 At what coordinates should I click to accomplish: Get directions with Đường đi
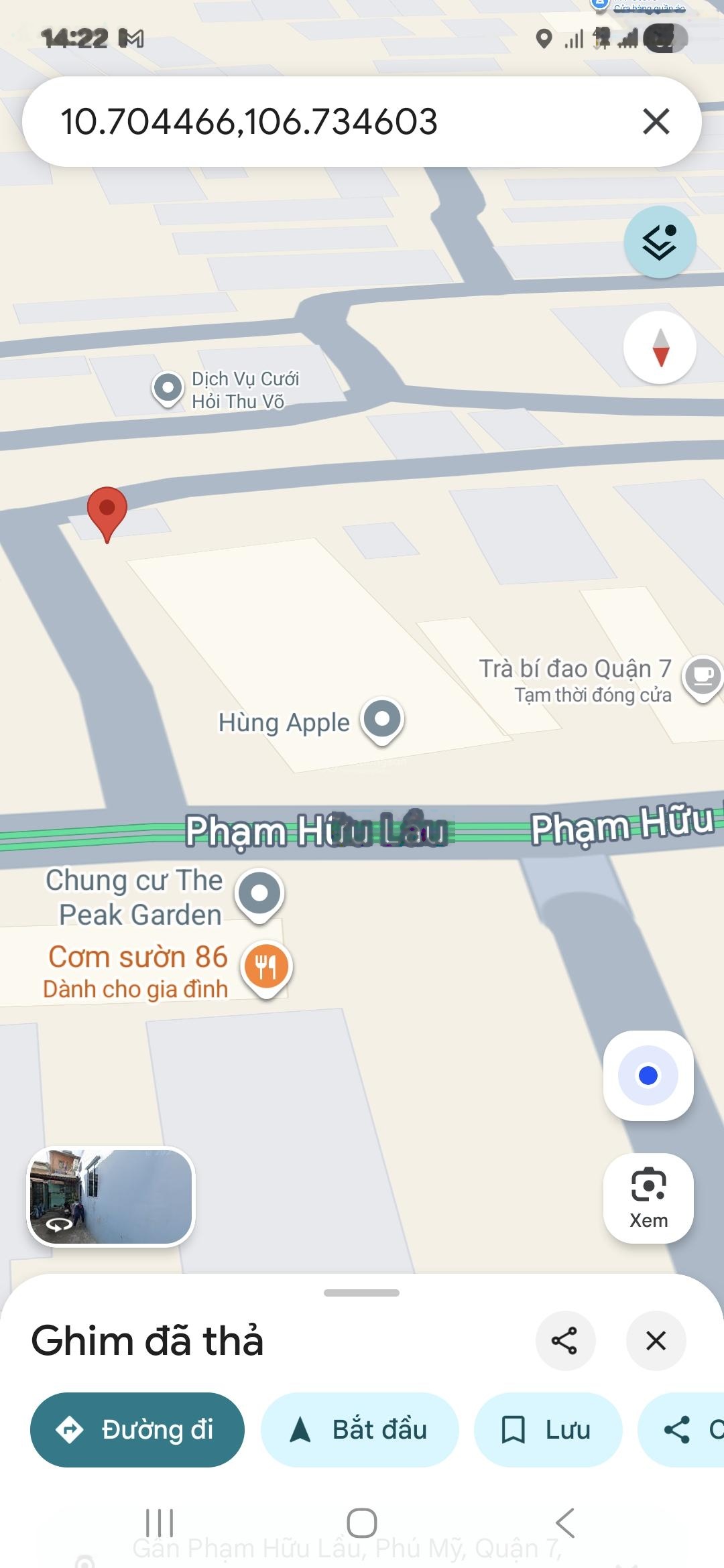137,1429
